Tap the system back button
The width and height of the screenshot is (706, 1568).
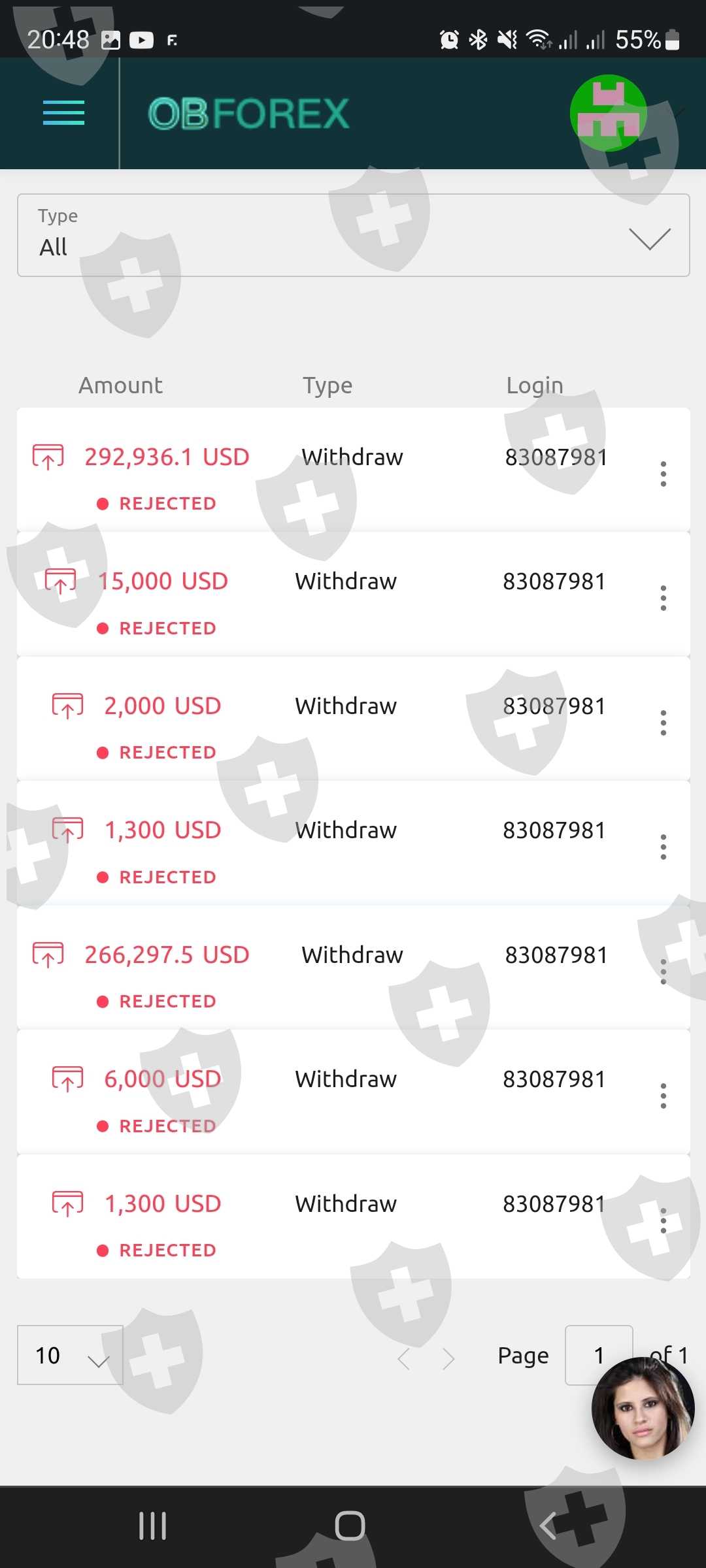point(548,1526)
